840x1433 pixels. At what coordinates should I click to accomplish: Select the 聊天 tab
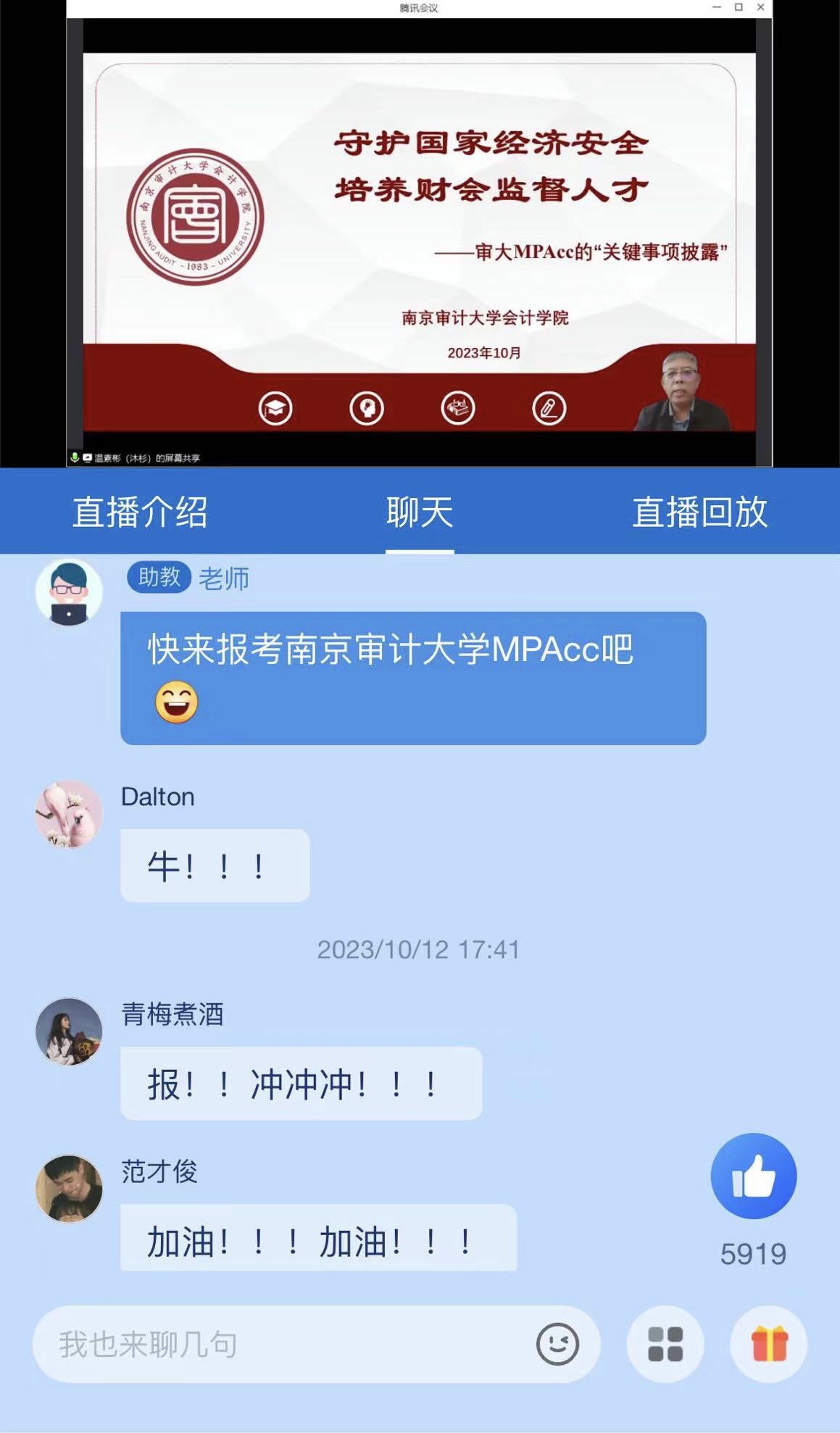click(420, 512)
